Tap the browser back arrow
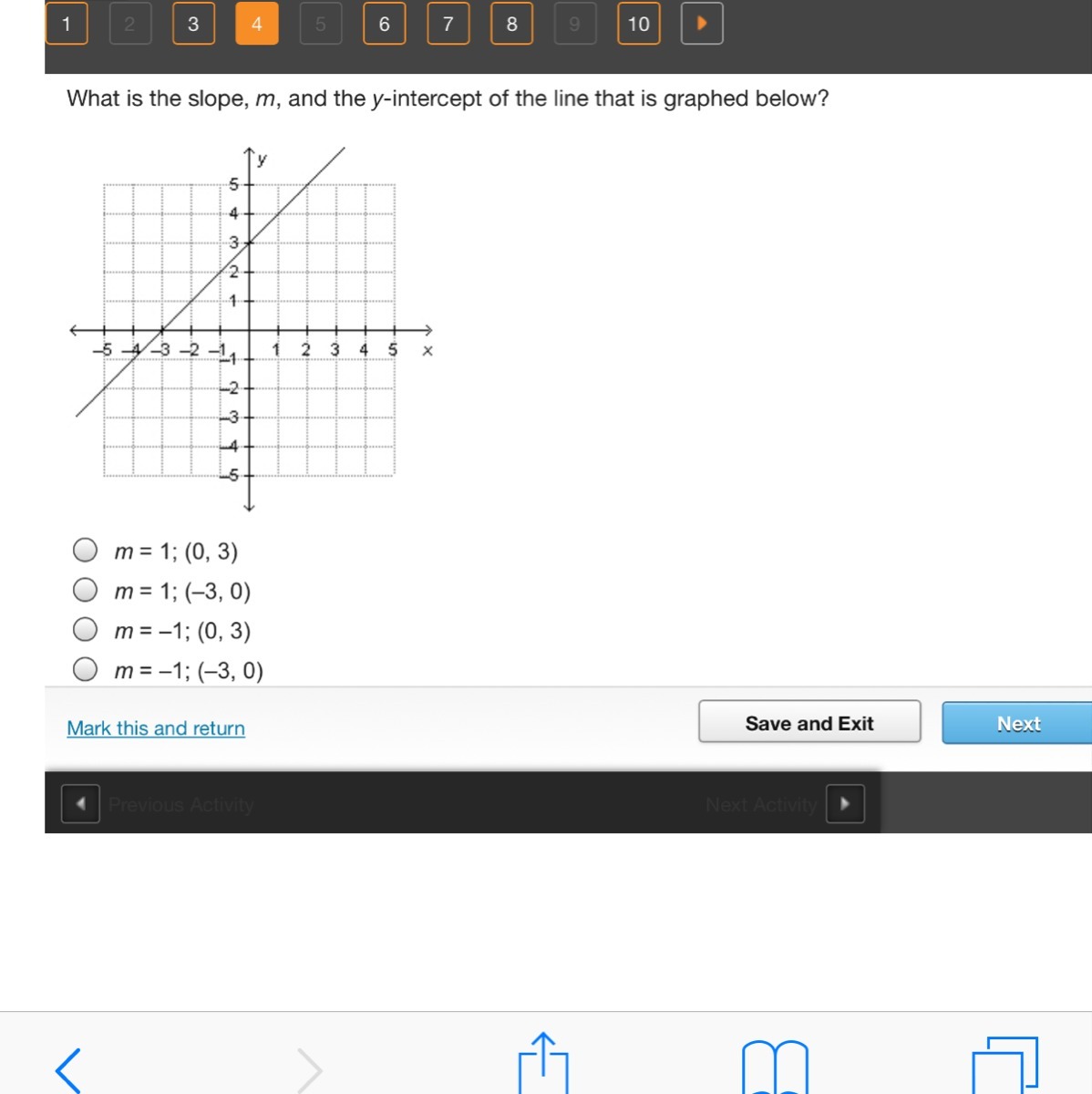1092x1094 pixels. (68, 1069)
